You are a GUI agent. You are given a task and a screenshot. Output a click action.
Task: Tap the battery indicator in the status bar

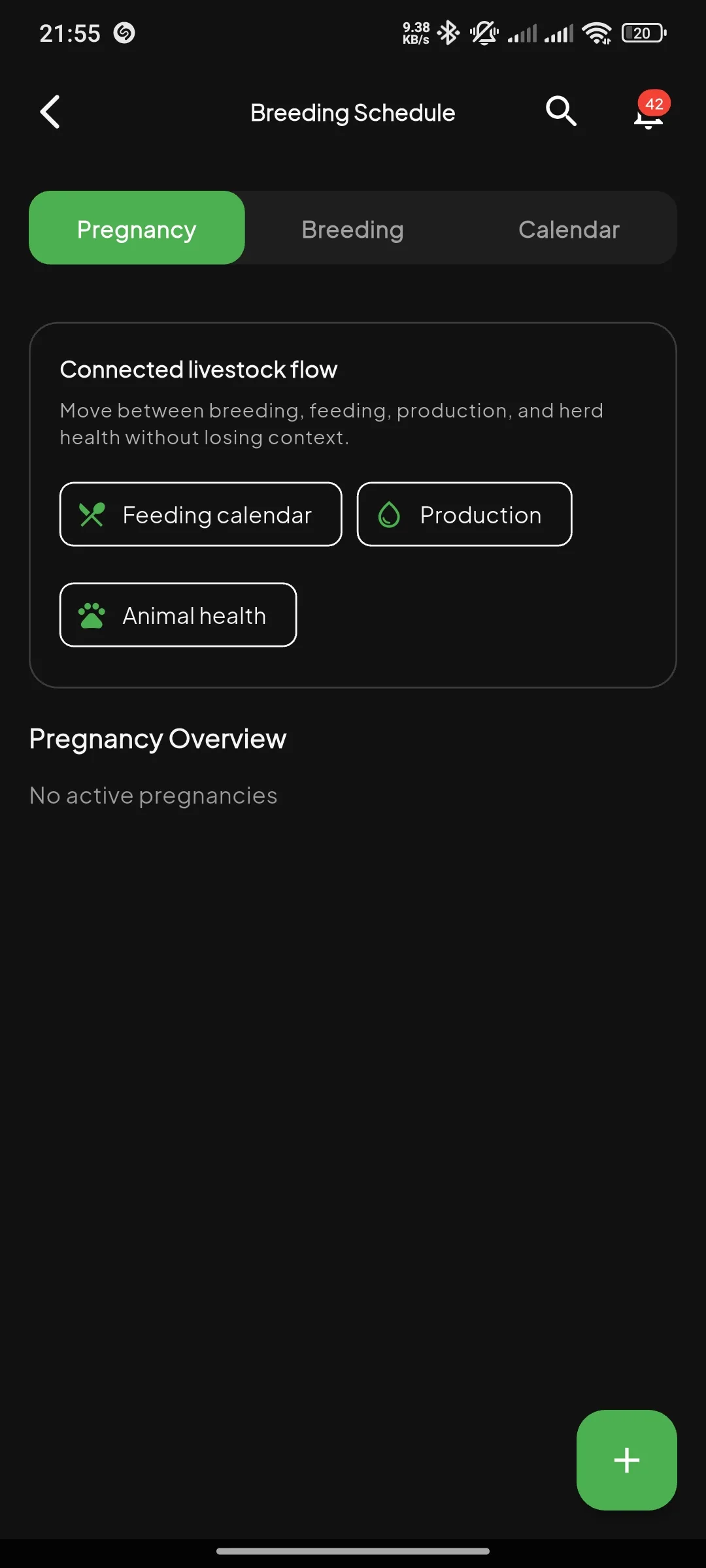pos(643,31)
